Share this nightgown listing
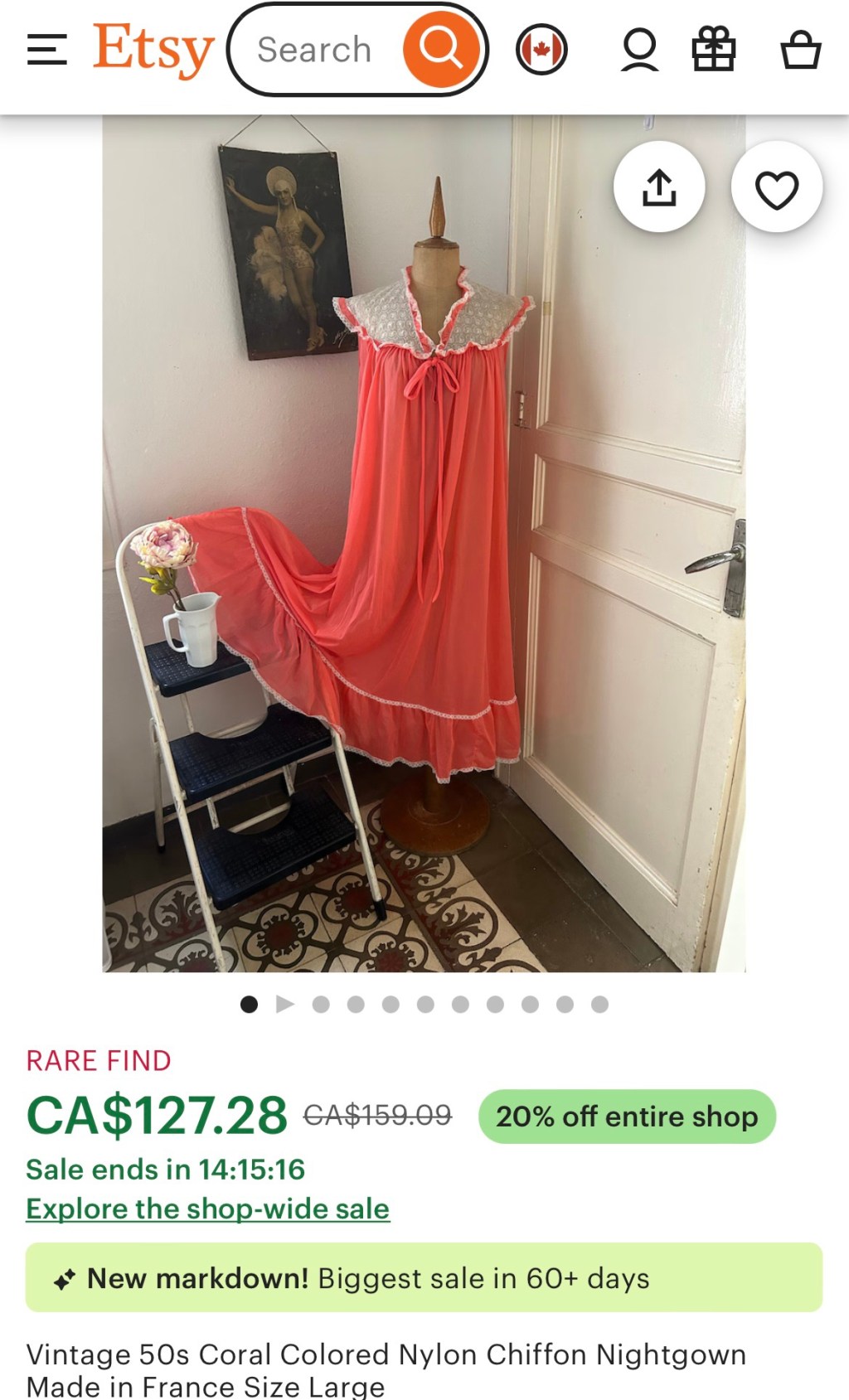This screenshot has height=1400, width=849. click(x=659, y=187)
